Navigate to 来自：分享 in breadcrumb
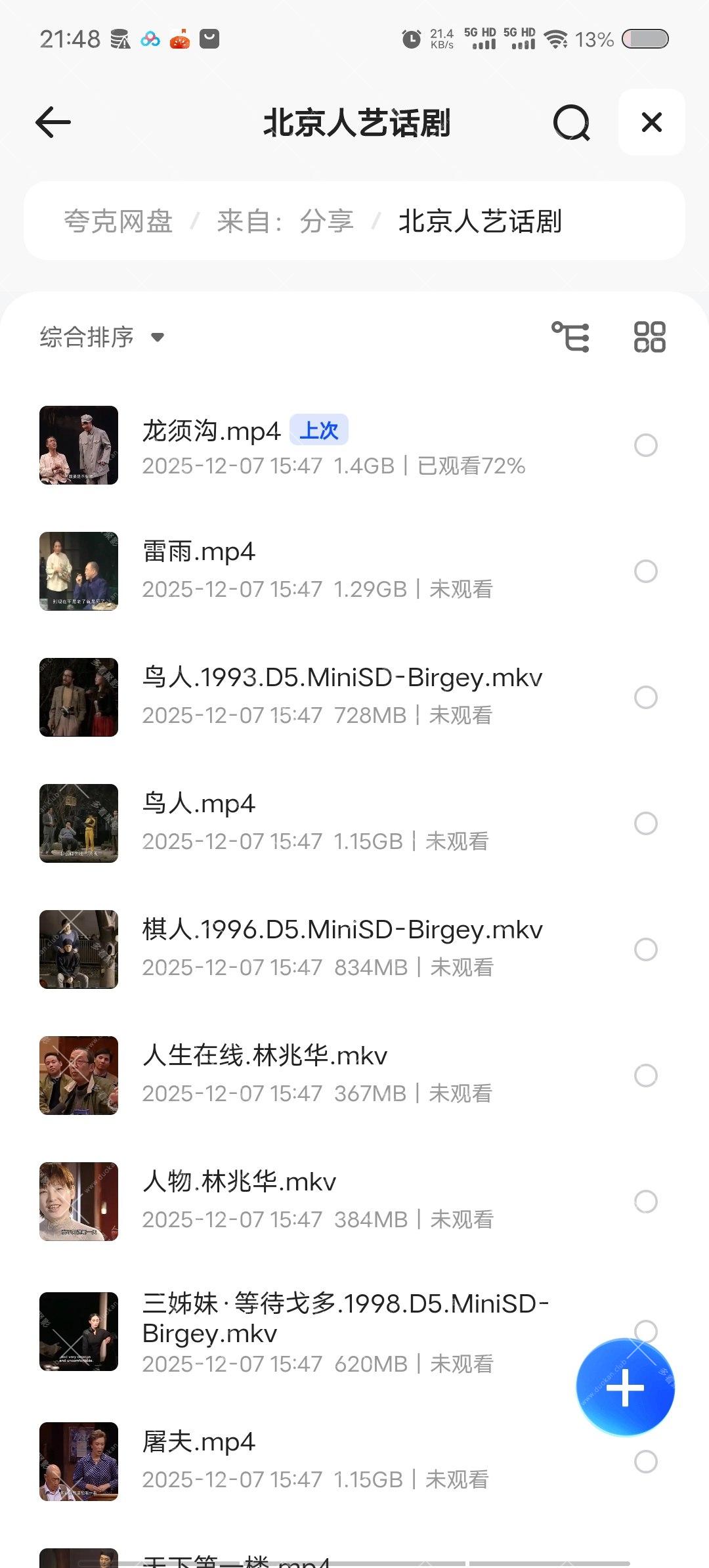 (285, 222)
